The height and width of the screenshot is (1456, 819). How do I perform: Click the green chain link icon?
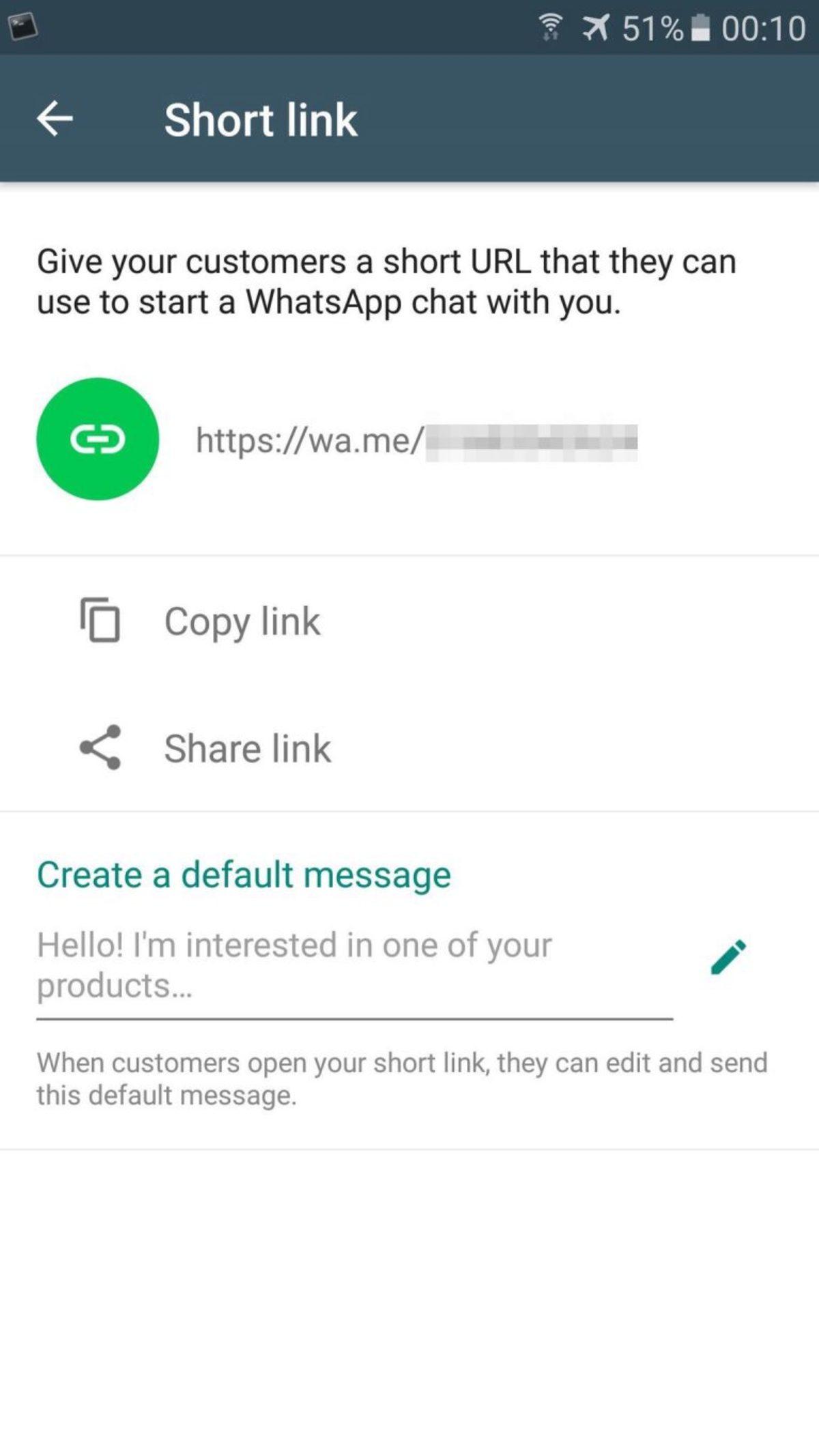coord(98,440)
